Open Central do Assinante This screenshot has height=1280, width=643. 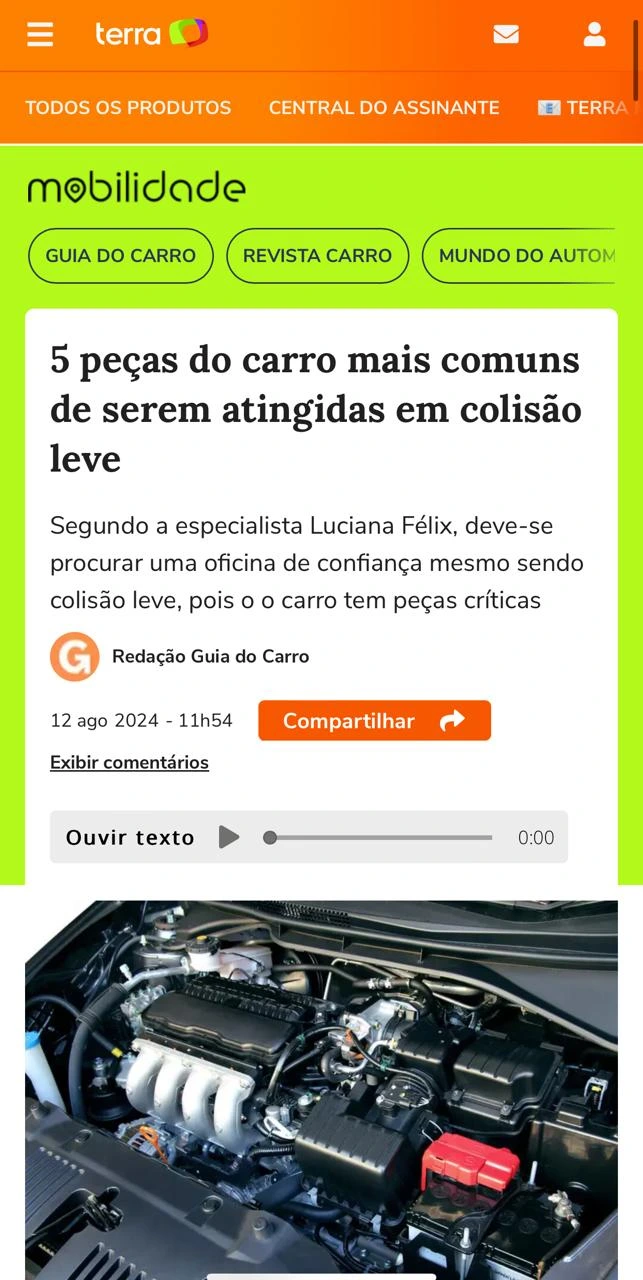(384, 108)
